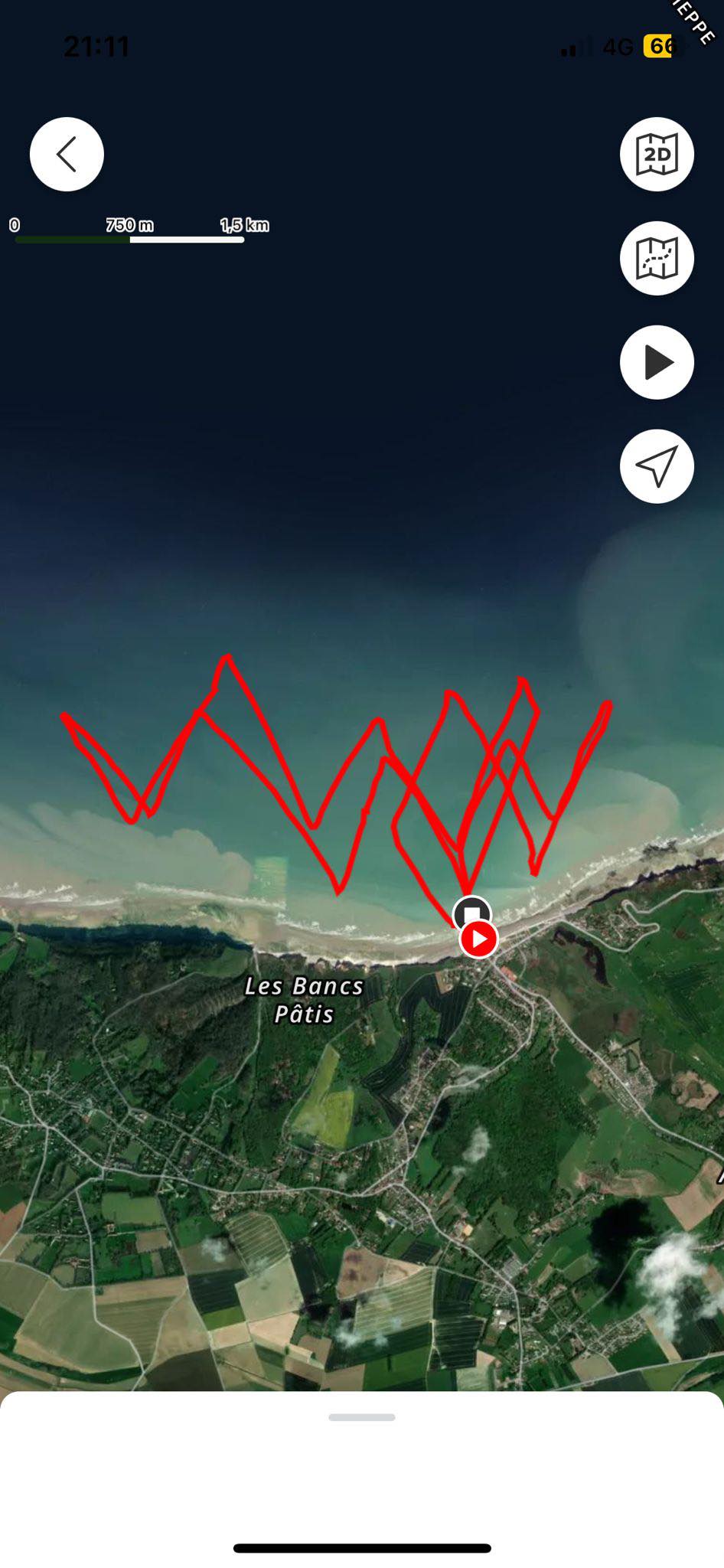Viewport: 724px width, 1568px height.
Task: Tap the bottom sheet drag handle
Action: (361, 1417)
